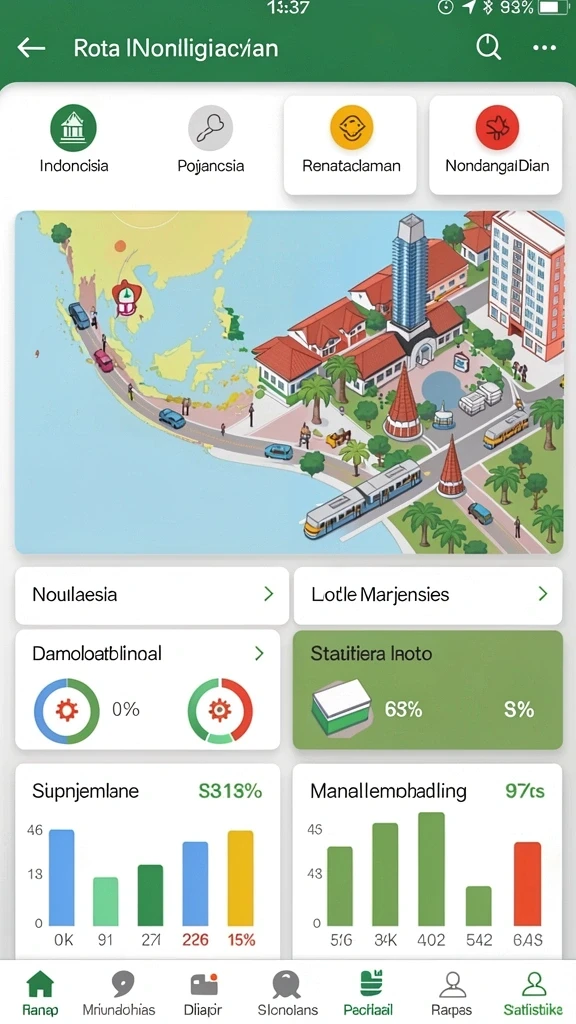The width and height of the screenshot is (576, 1024).
Task: Open the Lotle Marjensies row
Action: pyautogui.click(x=428, y=595)
